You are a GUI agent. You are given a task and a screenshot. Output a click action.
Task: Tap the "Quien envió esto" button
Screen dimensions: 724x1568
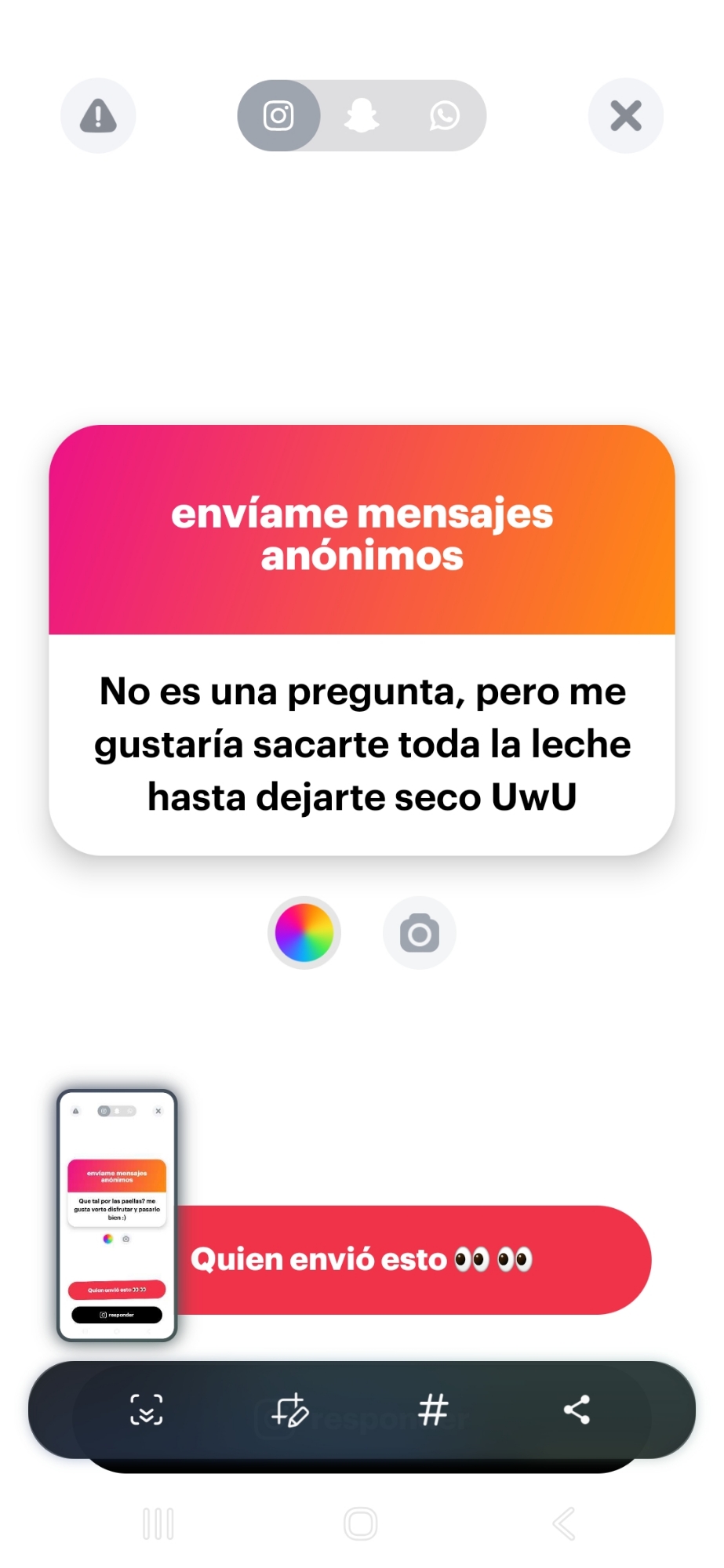tap(416, 1259)
